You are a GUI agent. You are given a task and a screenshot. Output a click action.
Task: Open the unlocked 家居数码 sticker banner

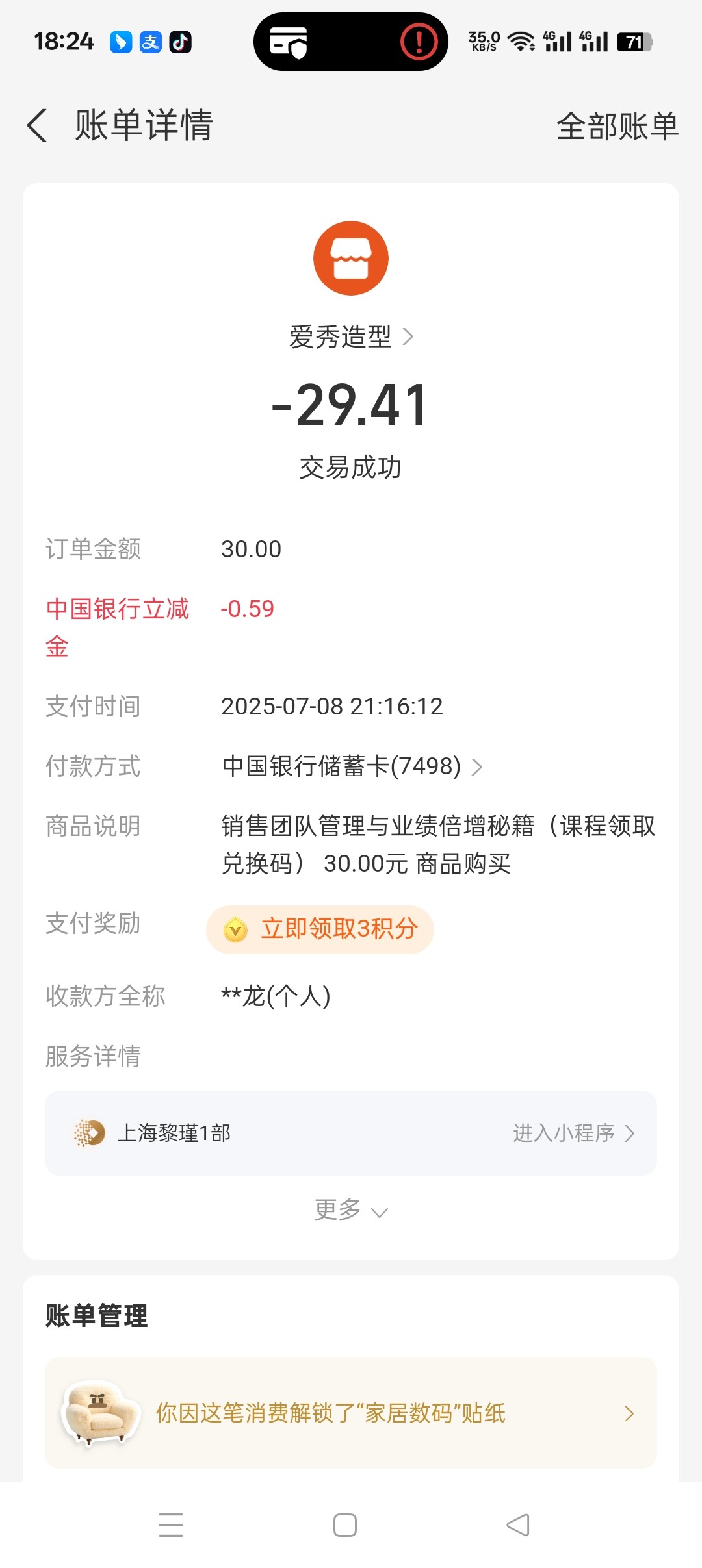click(351, 1413)
